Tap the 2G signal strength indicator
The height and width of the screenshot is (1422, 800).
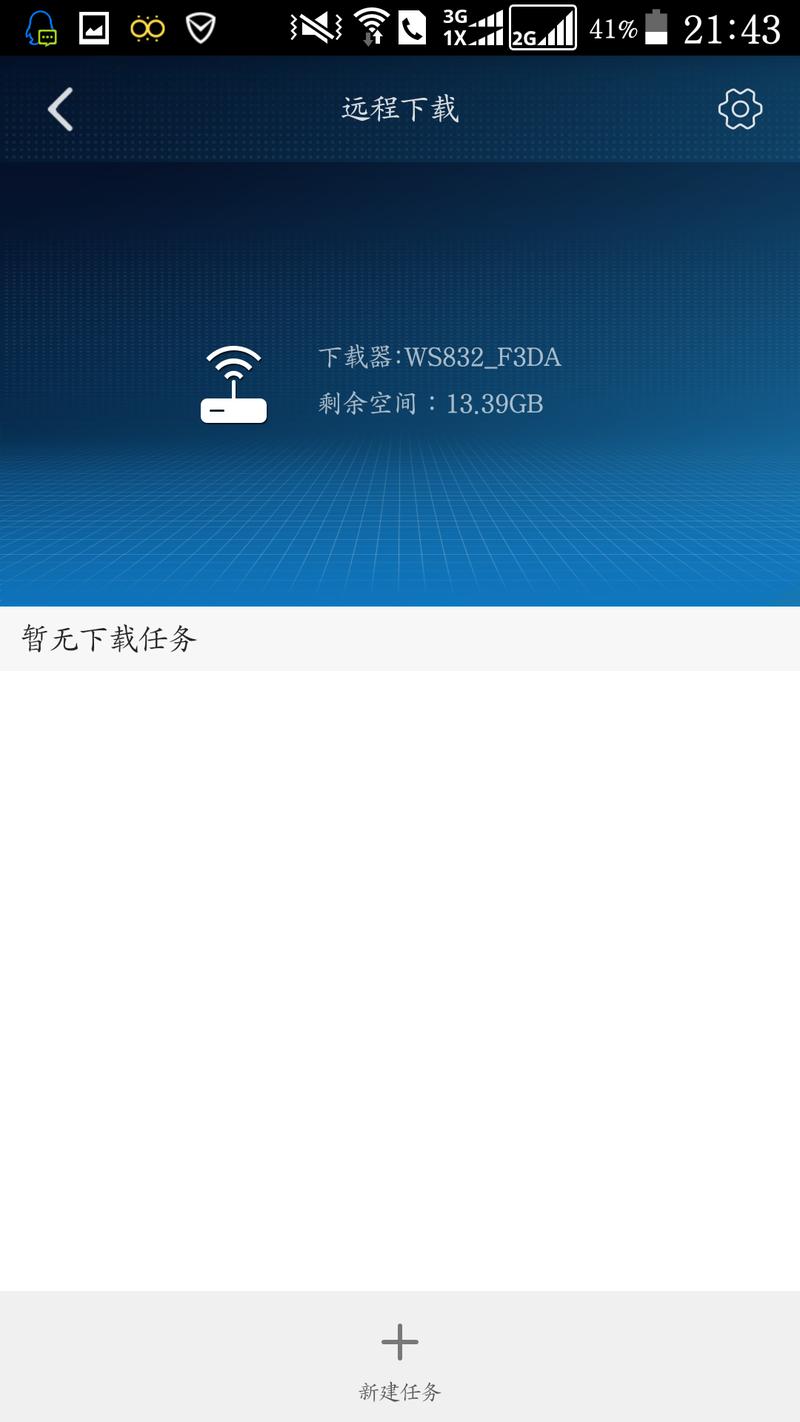542,26
